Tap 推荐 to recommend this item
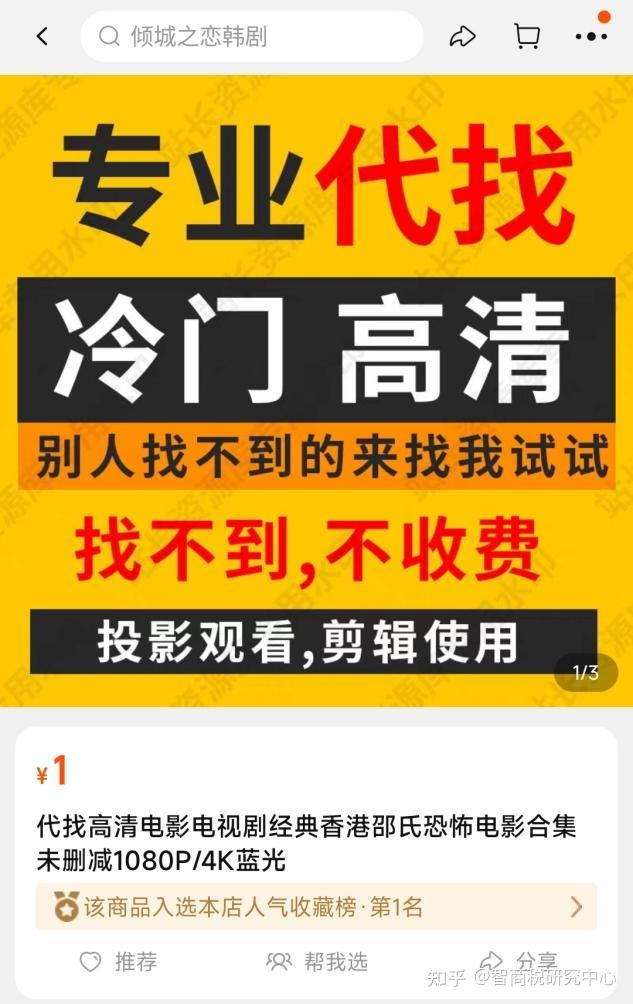Screen dimensions: 633x1004 pos(119,962)
